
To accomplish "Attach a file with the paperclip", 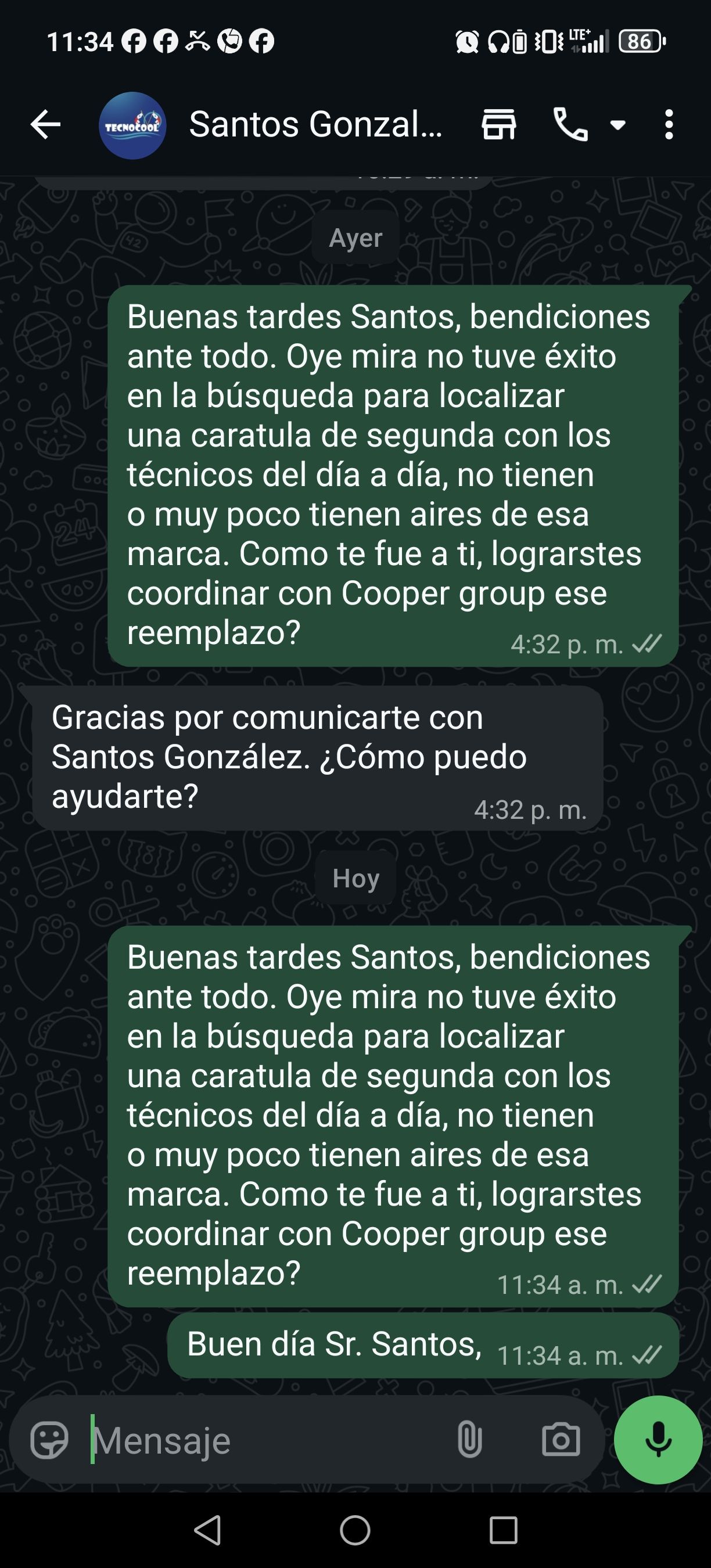I will tap(469, 1440).
